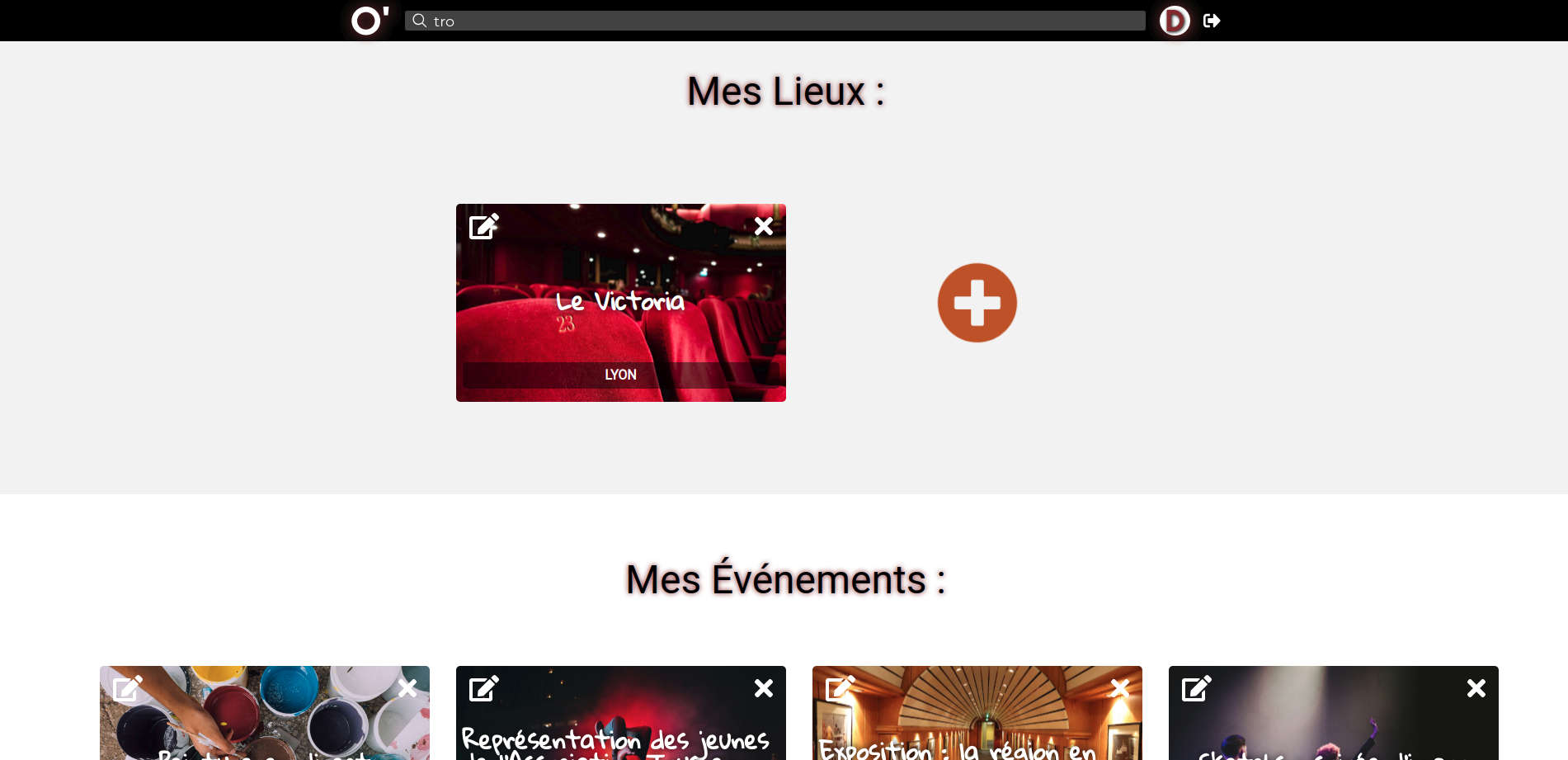Edit the Exposition la région event

coord(840,688)
